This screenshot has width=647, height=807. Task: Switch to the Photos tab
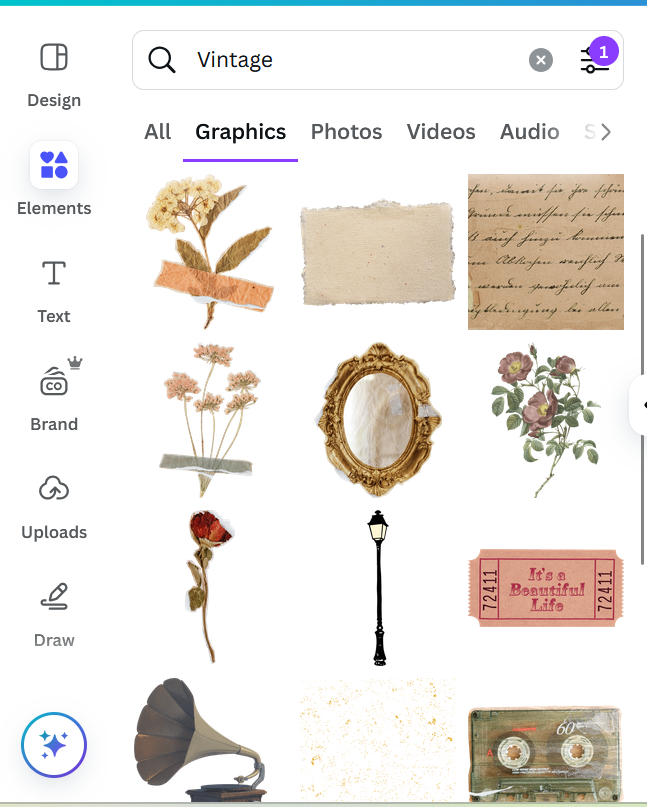346,132
